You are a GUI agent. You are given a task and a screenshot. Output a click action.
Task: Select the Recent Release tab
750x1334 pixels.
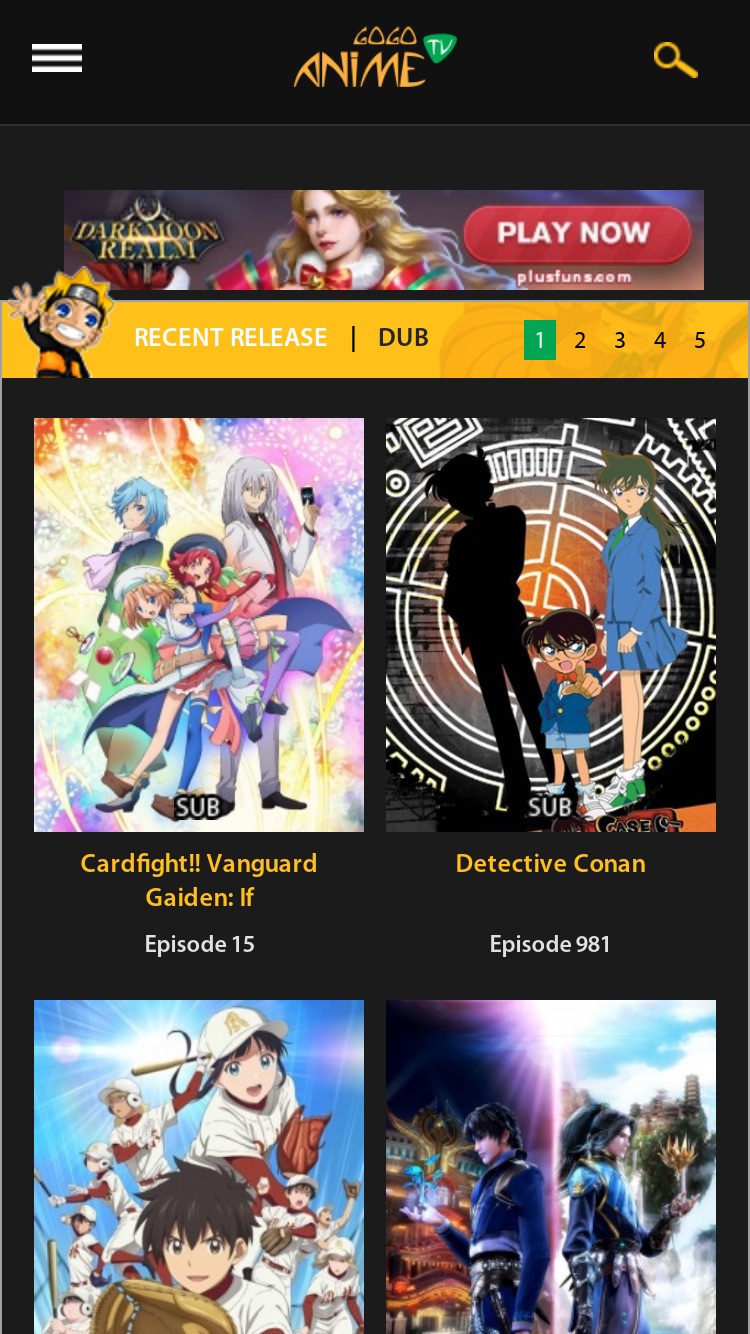click(x=231, y=338)
